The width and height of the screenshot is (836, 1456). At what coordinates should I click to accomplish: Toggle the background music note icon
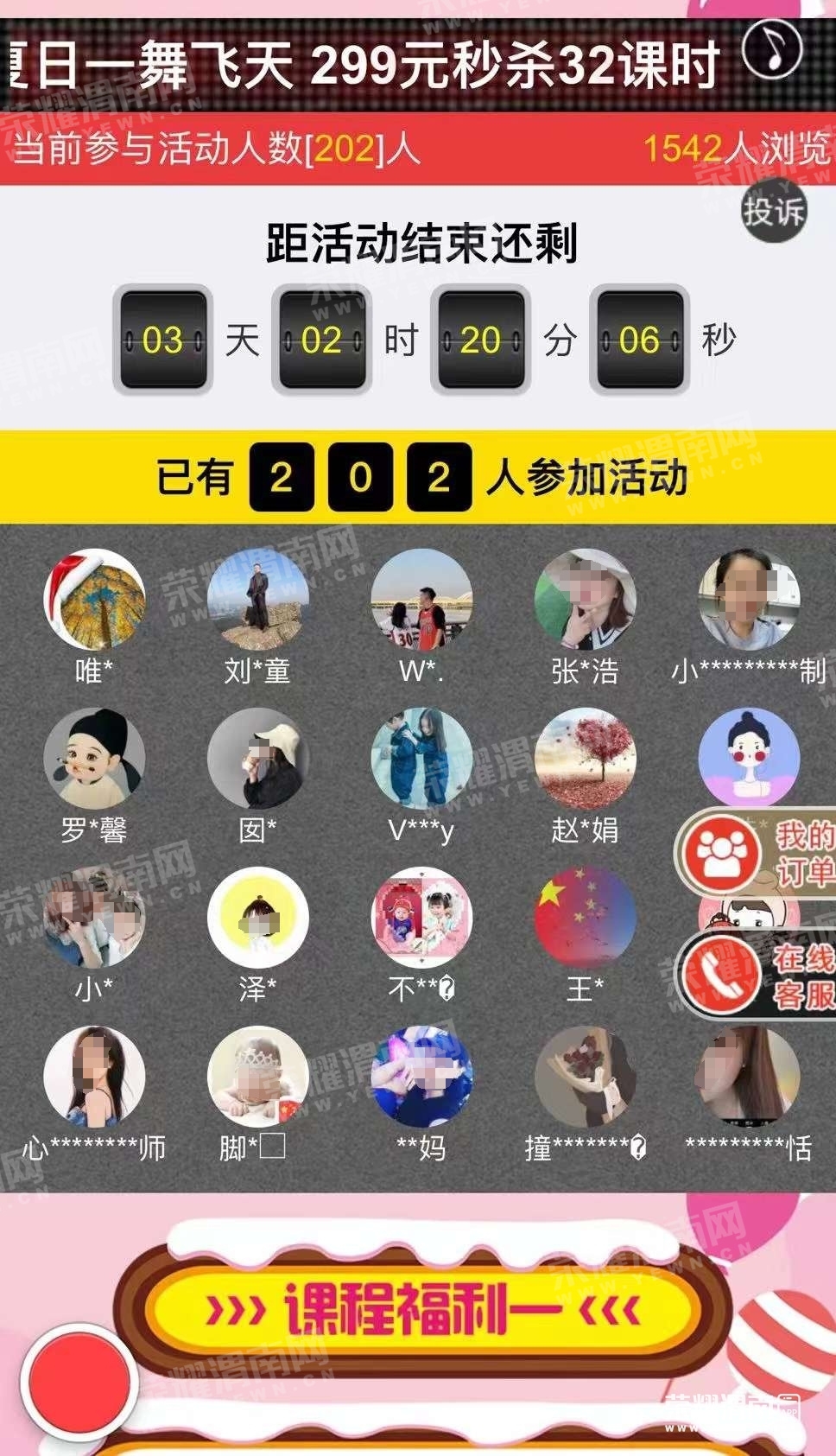[771, 50]
